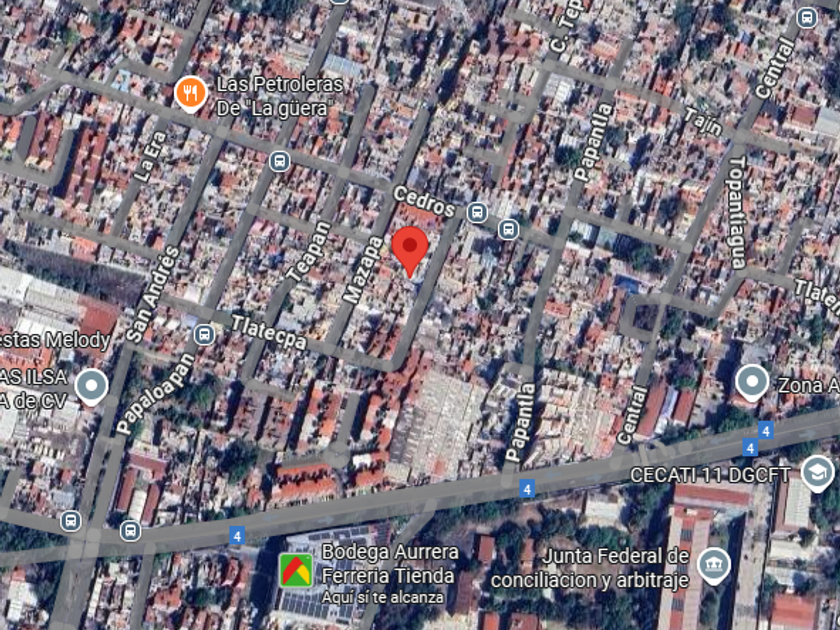Select the bus stop beside the Tlatecpa label

click(204, 335)
